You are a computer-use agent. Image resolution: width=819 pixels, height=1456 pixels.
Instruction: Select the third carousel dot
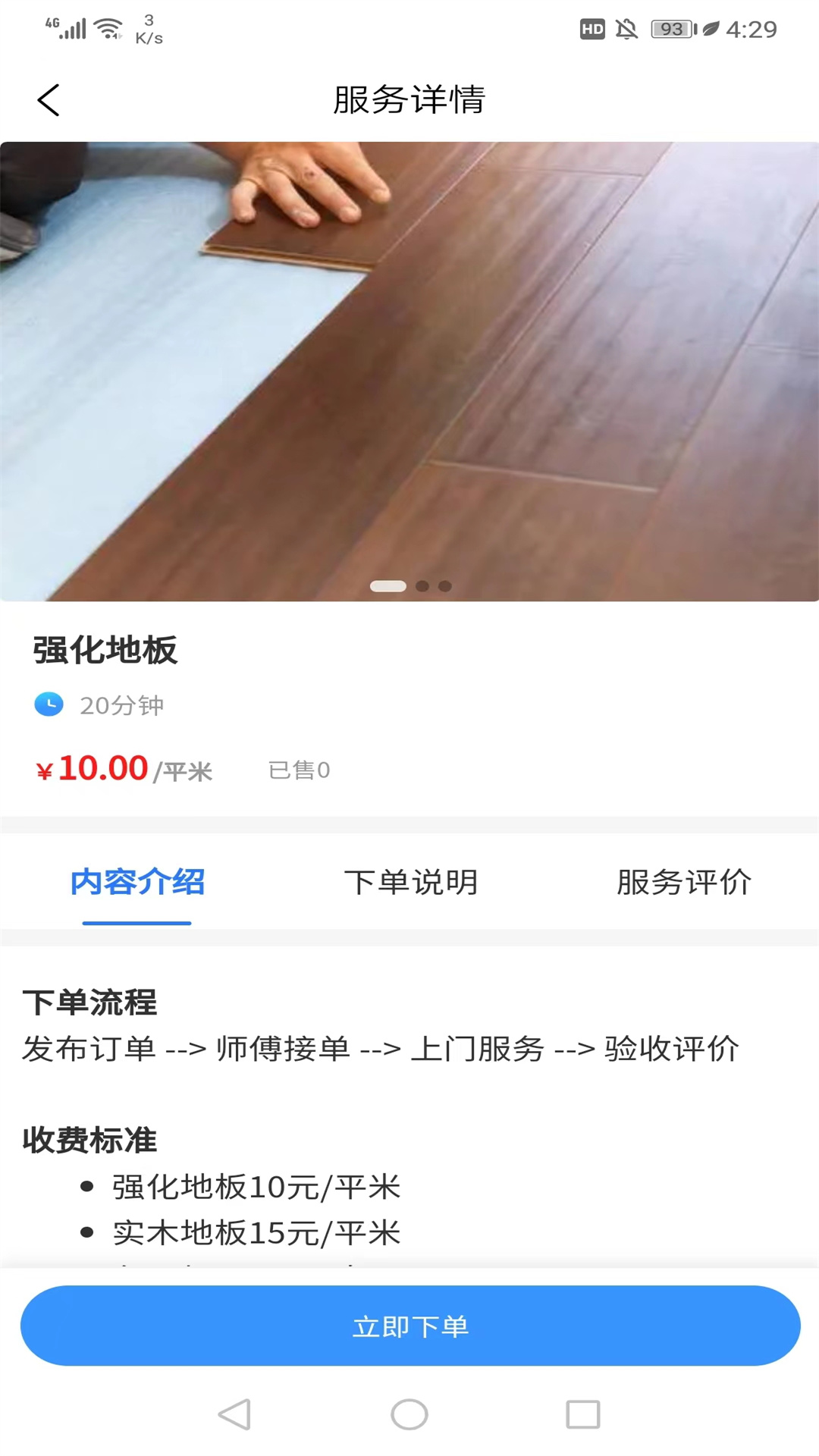[446, 586]
